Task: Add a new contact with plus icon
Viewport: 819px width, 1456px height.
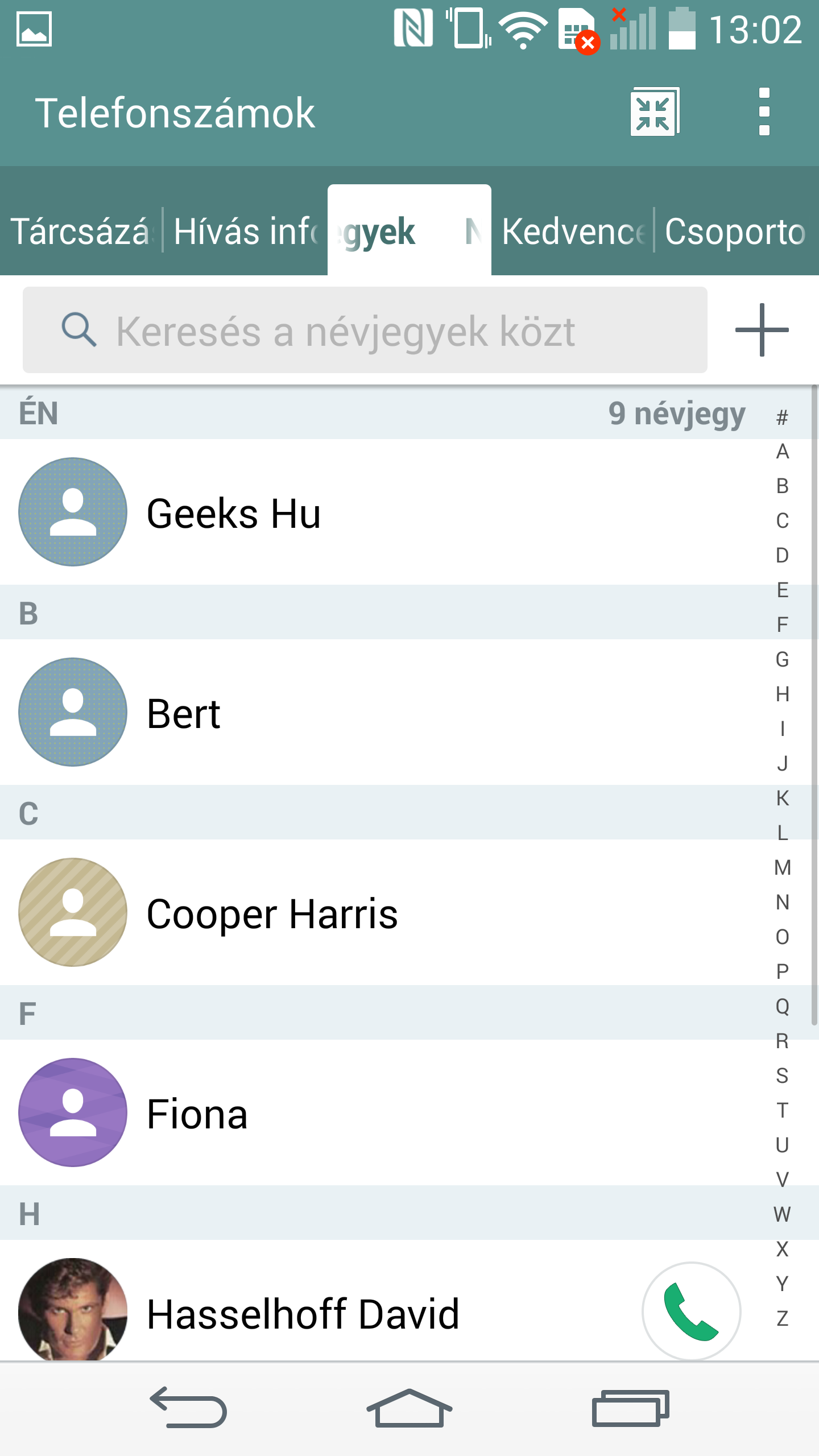Action: [762, 330]
